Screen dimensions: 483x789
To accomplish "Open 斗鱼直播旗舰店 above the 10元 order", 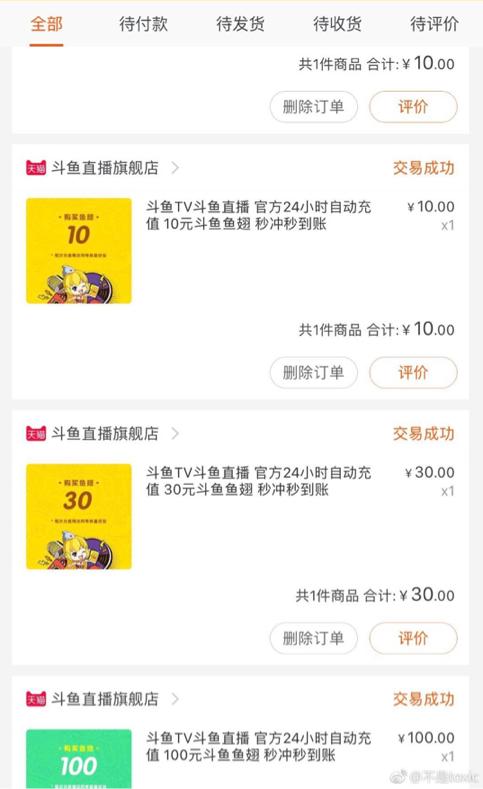I will tap(105, 168).
